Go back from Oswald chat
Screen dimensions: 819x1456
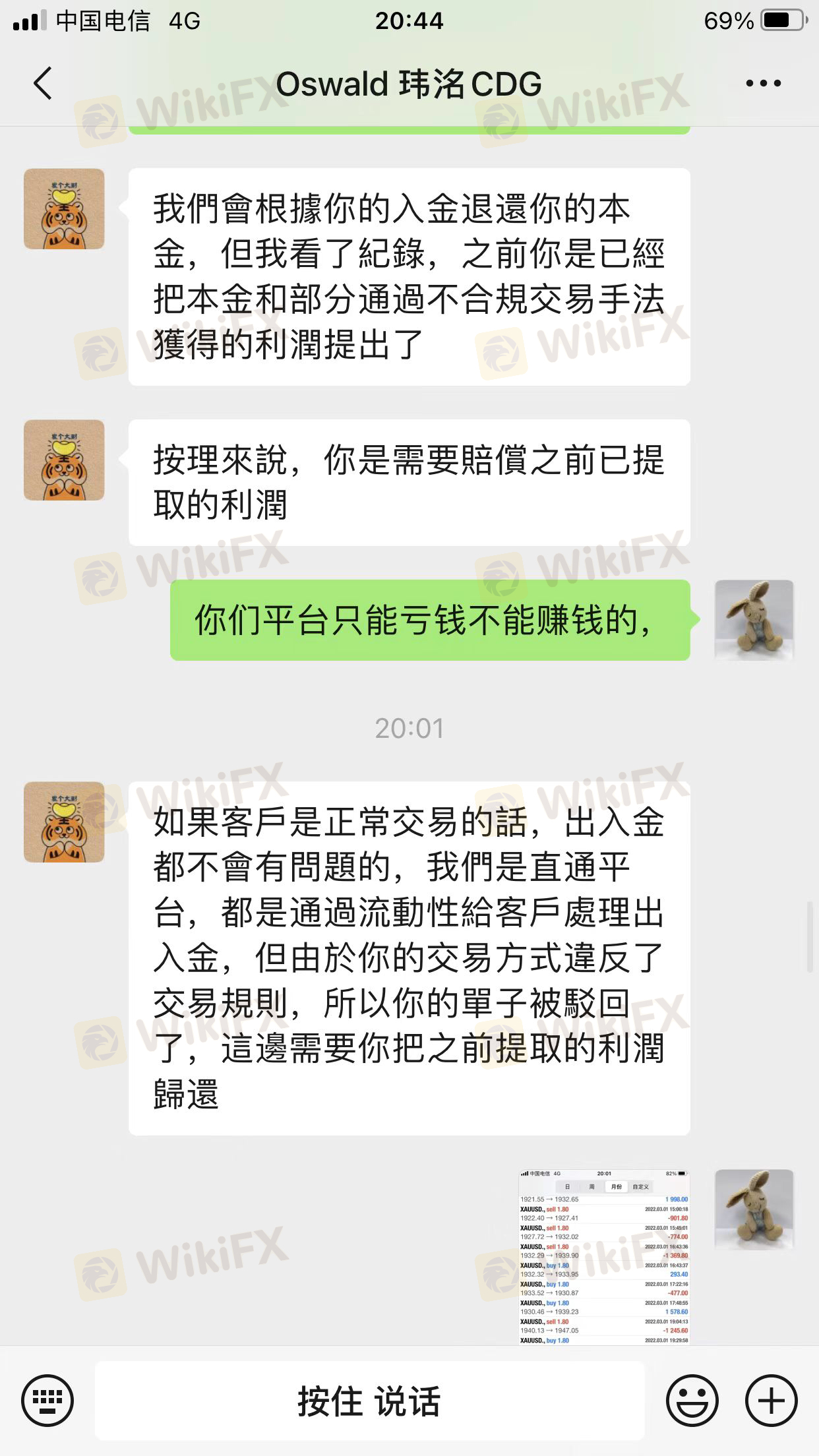tap(43, 84)
